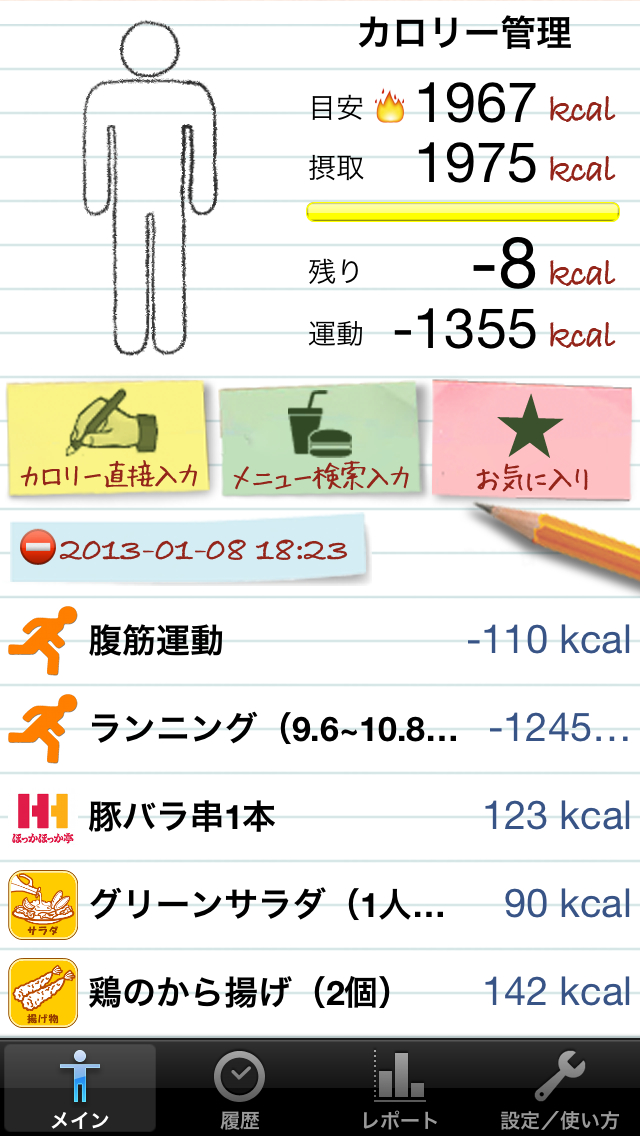Open the 設定／使い方 tab
This screenshot has height=1136, width=640.
(560, 1088)
